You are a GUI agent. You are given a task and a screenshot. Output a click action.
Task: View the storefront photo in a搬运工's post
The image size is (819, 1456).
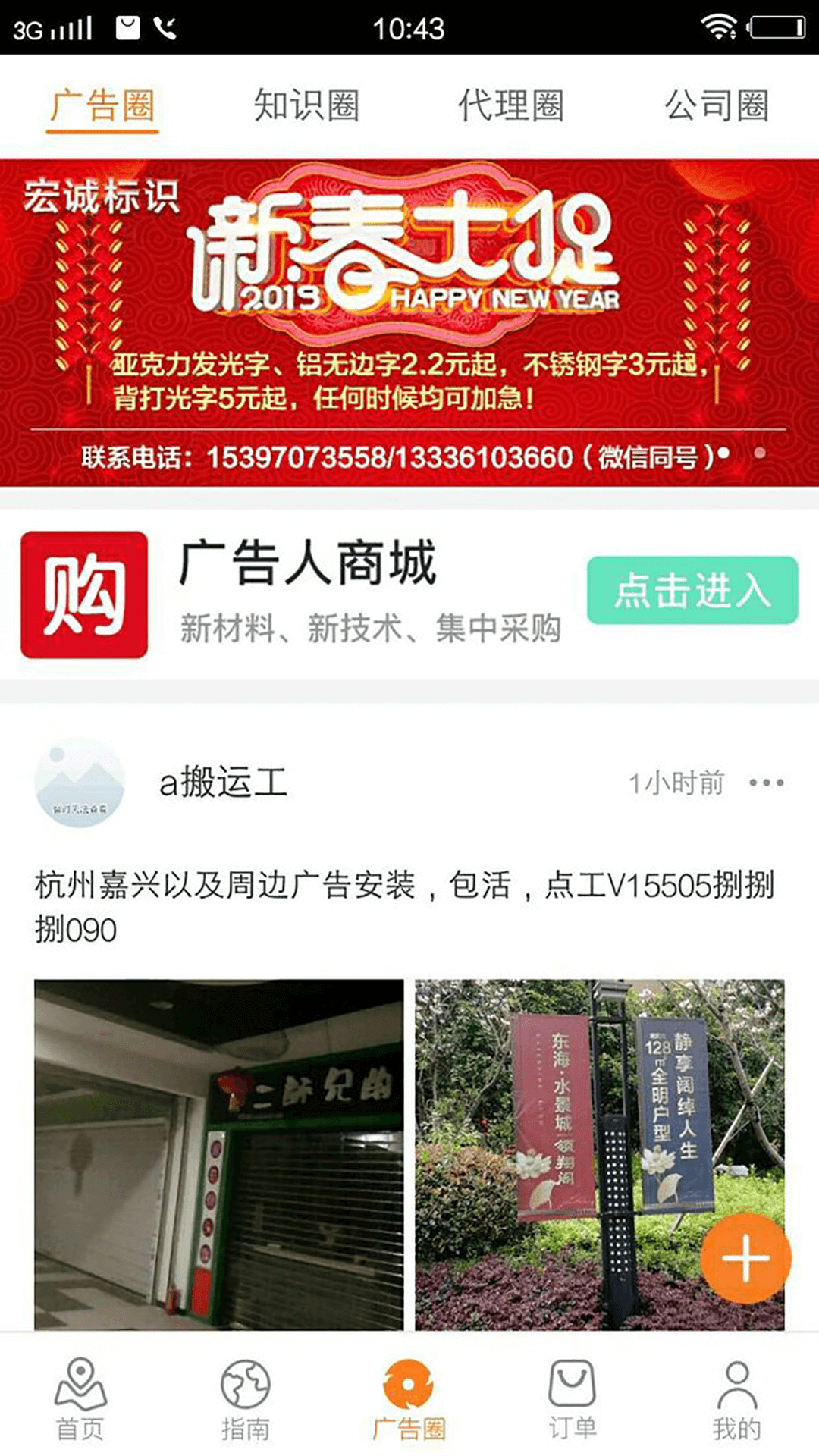point(219,1154)
